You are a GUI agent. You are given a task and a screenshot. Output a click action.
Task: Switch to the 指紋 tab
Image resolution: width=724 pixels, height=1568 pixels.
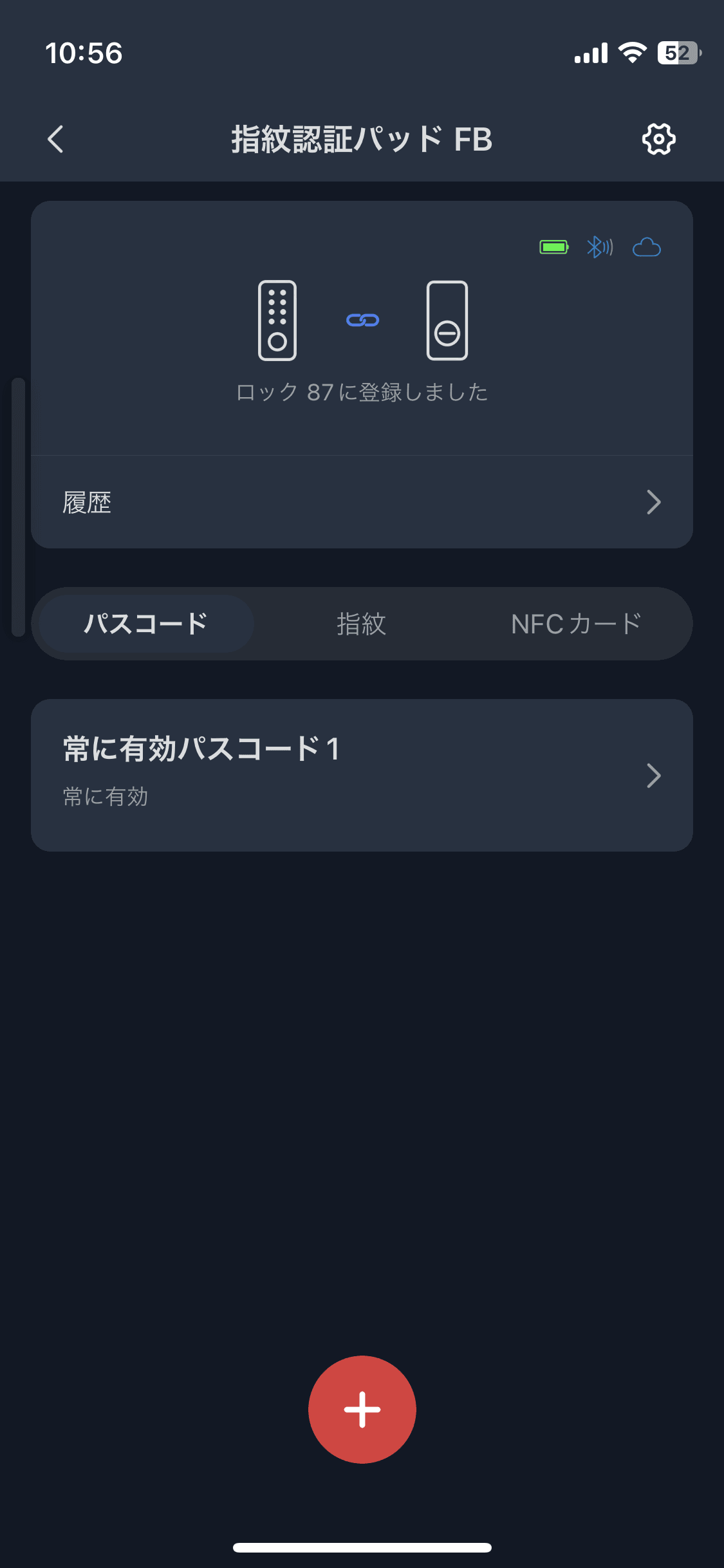[x=362, y=624]
